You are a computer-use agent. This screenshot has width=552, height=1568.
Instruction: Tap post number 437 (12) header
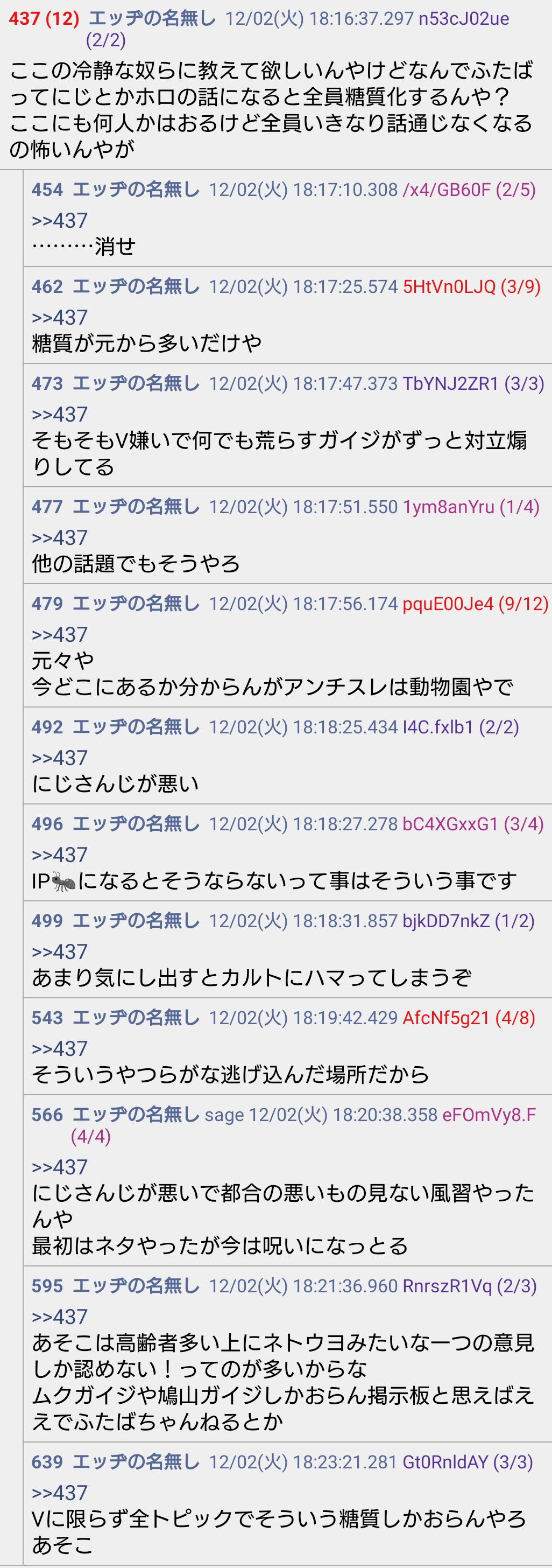click(44, 19)
